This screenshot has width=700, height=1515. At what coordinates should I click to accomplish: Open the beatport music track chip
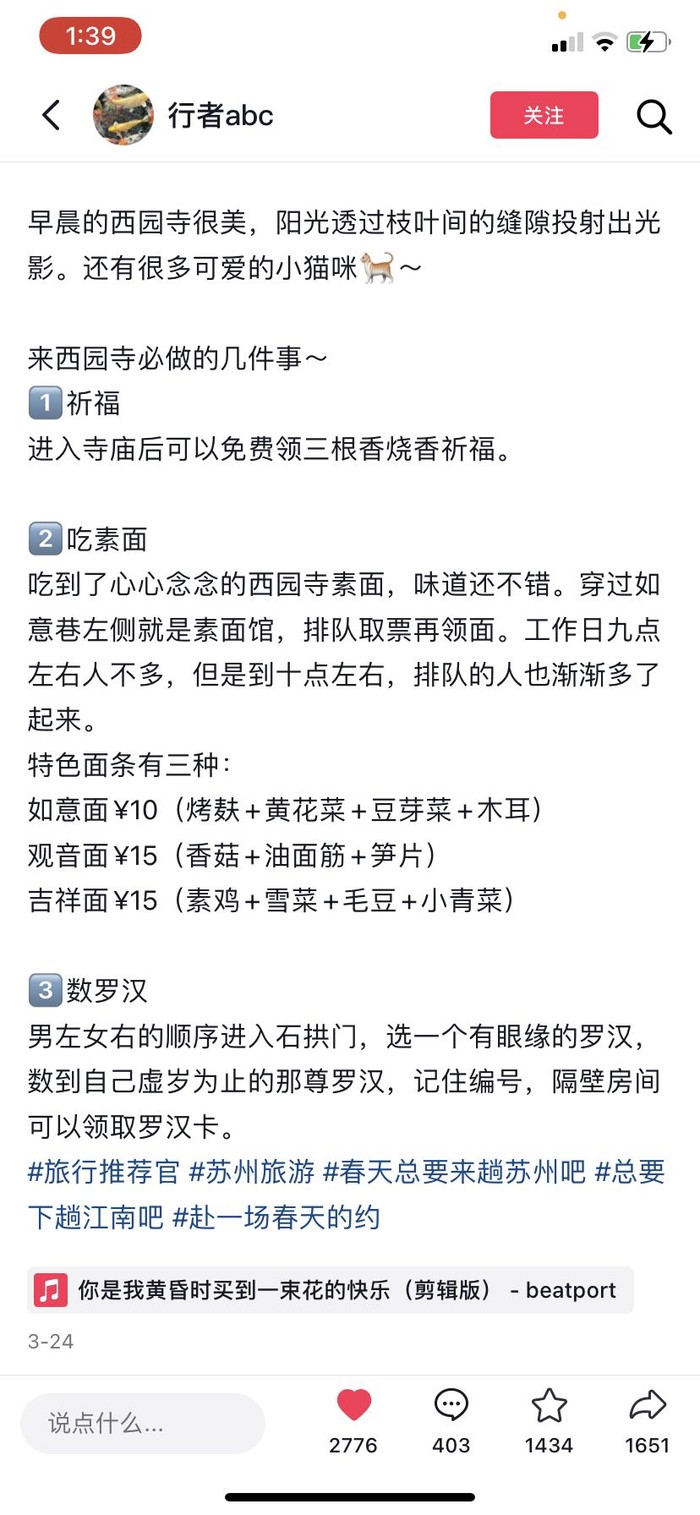[330, 1290]
